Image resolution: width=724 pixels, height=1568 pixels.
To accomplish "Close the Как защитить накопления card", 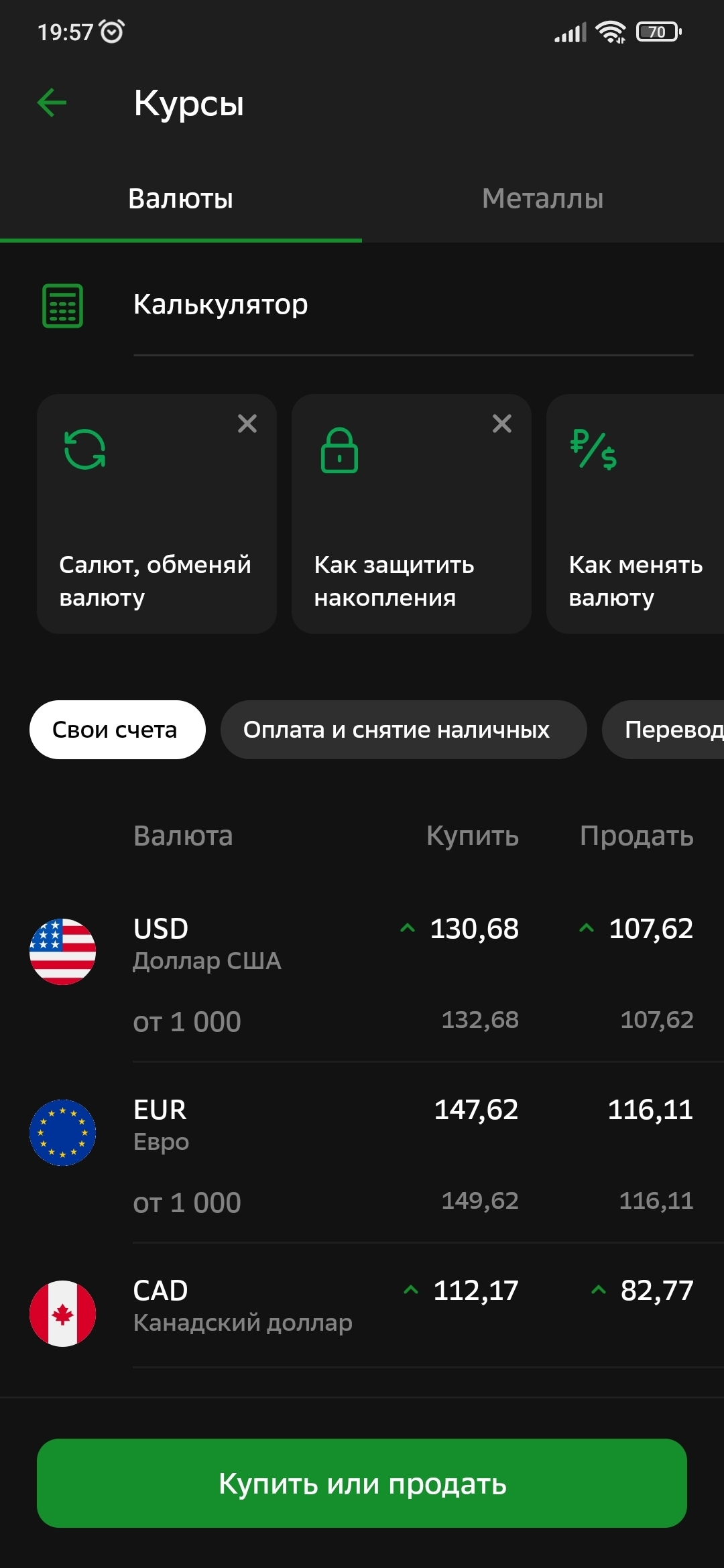I will [502, 423].
